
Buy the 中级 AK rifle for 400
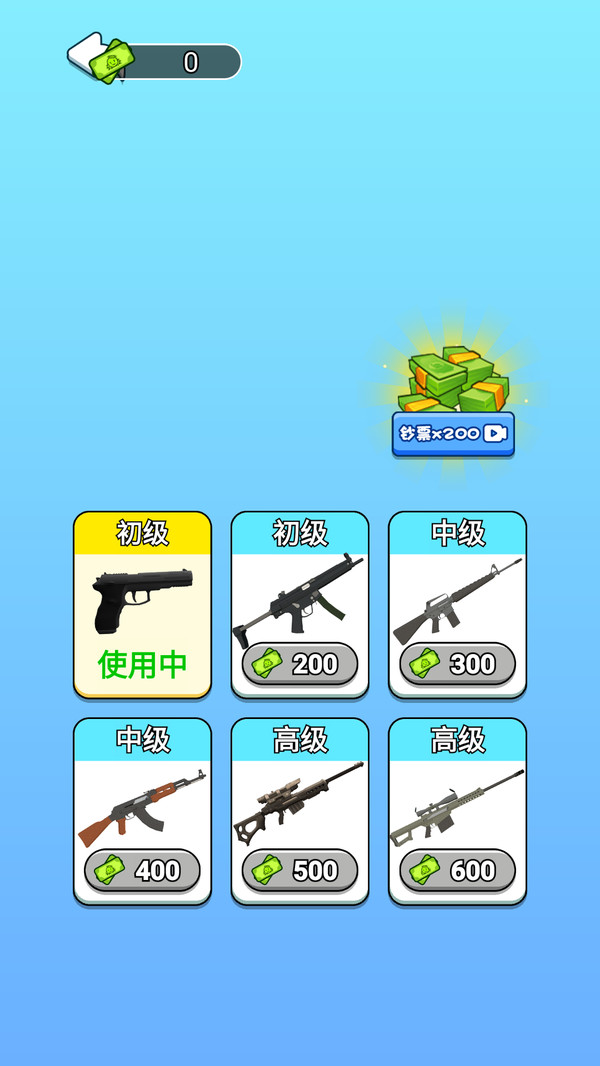(x=142, y=870)
